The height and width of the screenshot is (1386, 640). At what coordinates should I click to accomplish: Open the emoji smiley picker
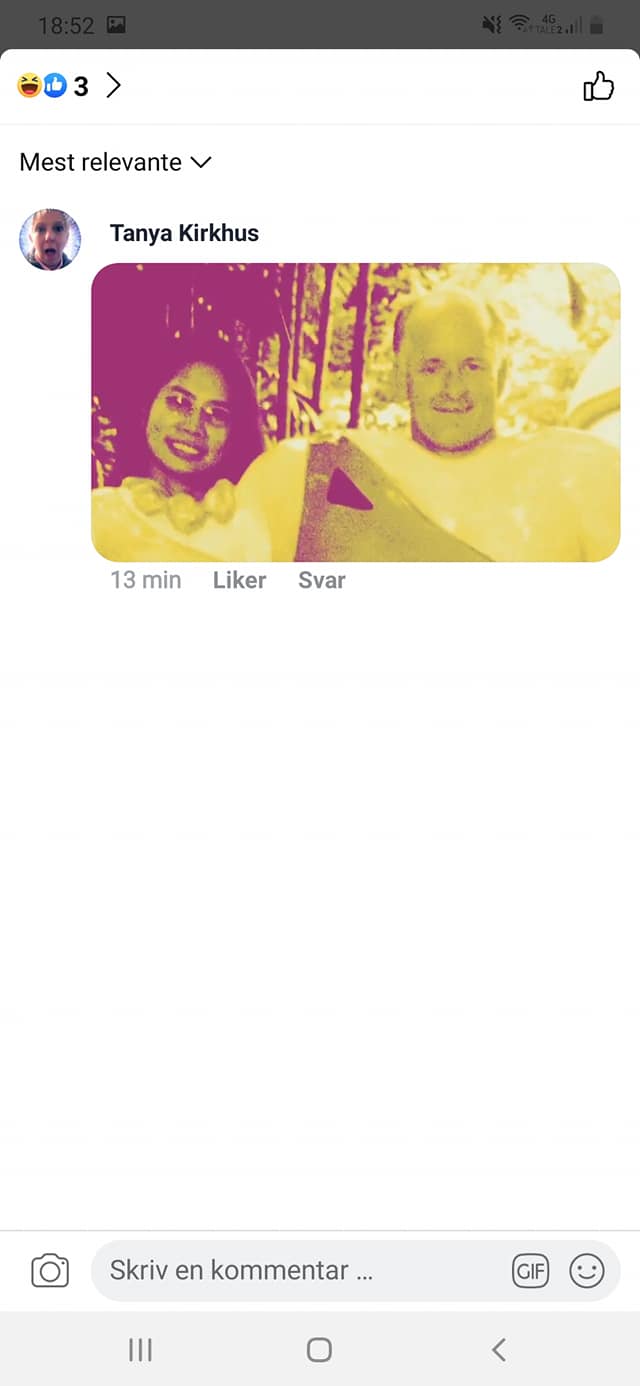[x=587, y=1271]
